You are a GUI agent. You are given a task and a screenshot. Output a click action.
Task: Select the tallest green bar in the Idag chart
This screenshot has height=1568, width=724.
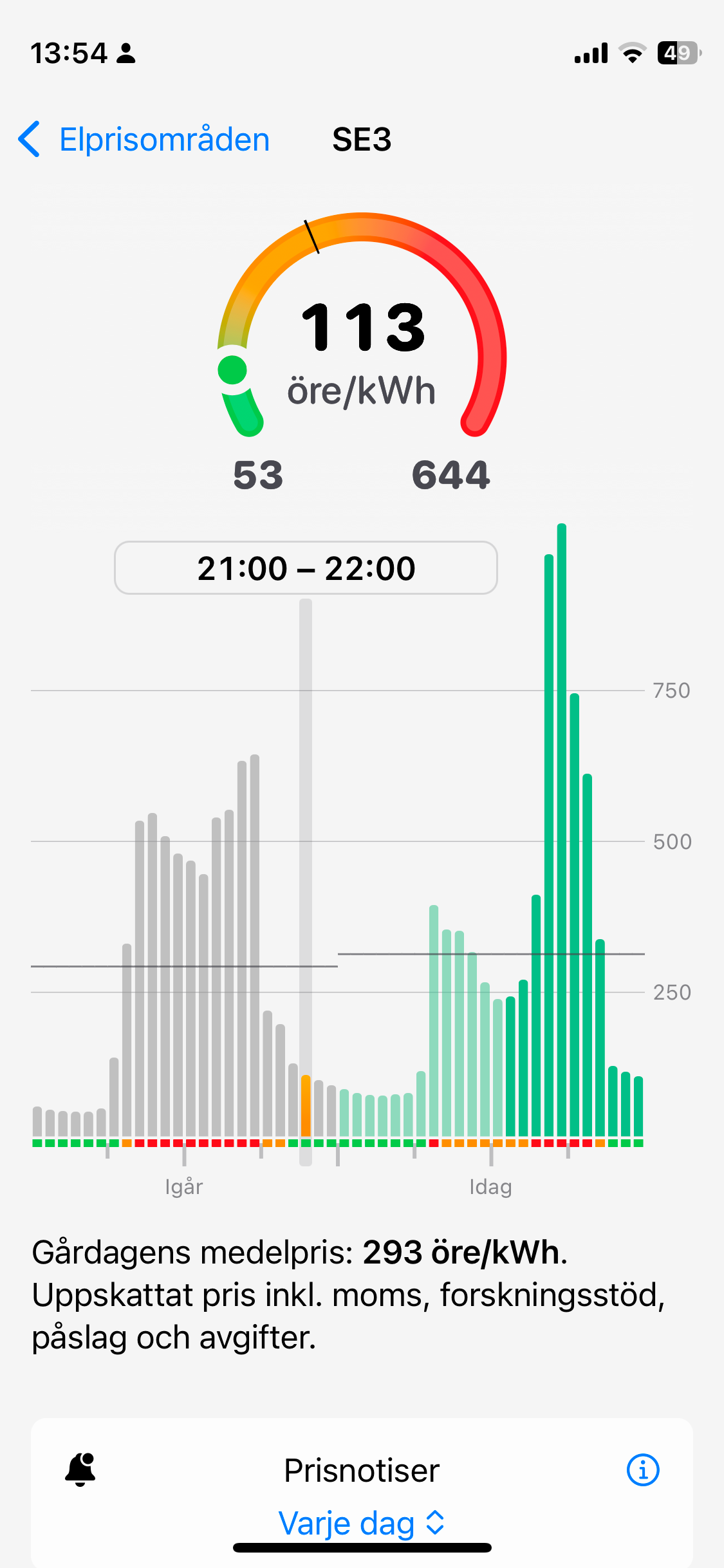coord(562,830)
